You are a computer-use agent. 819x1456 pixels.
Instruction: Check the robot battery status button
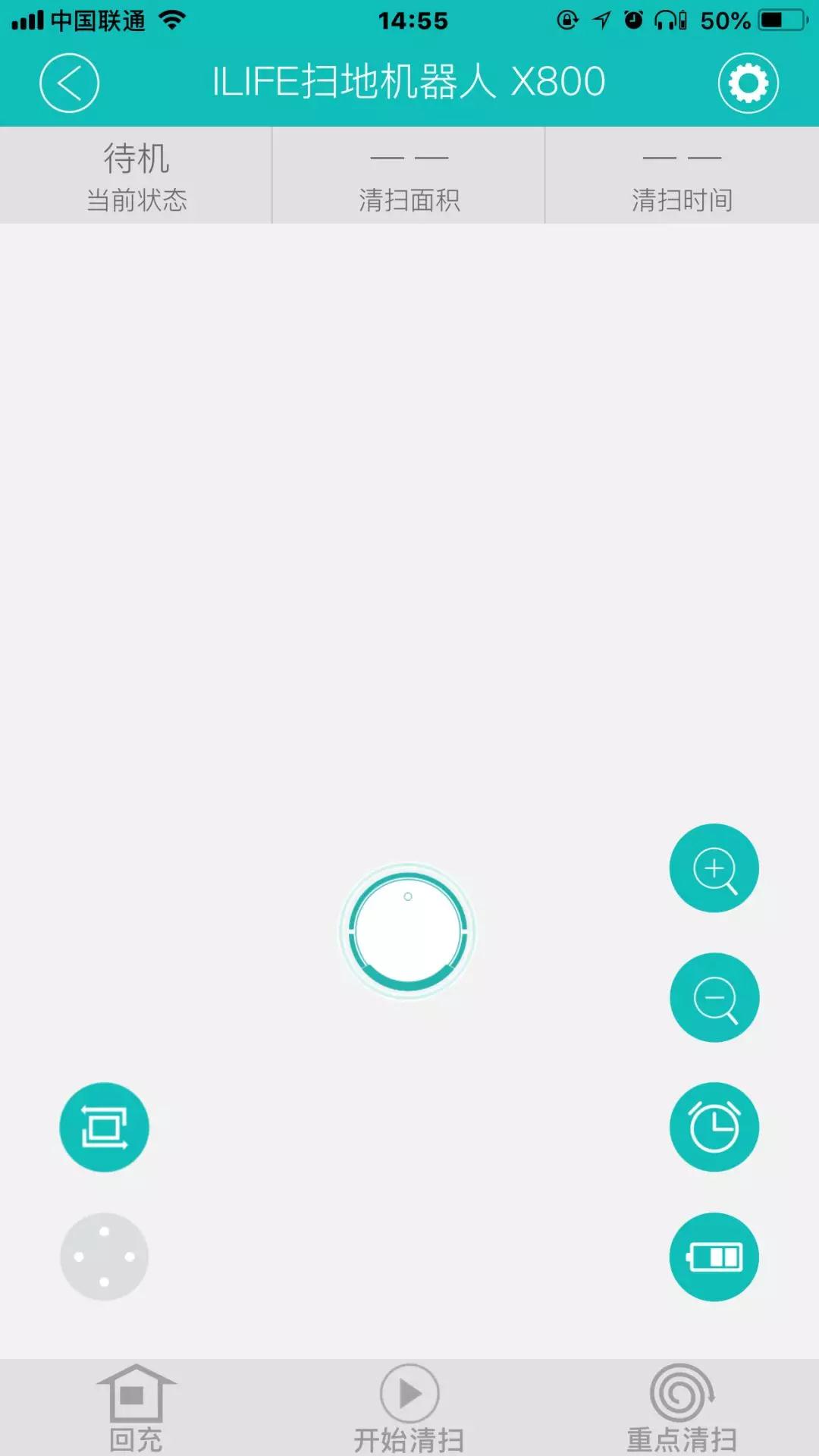click(714, 1257)
